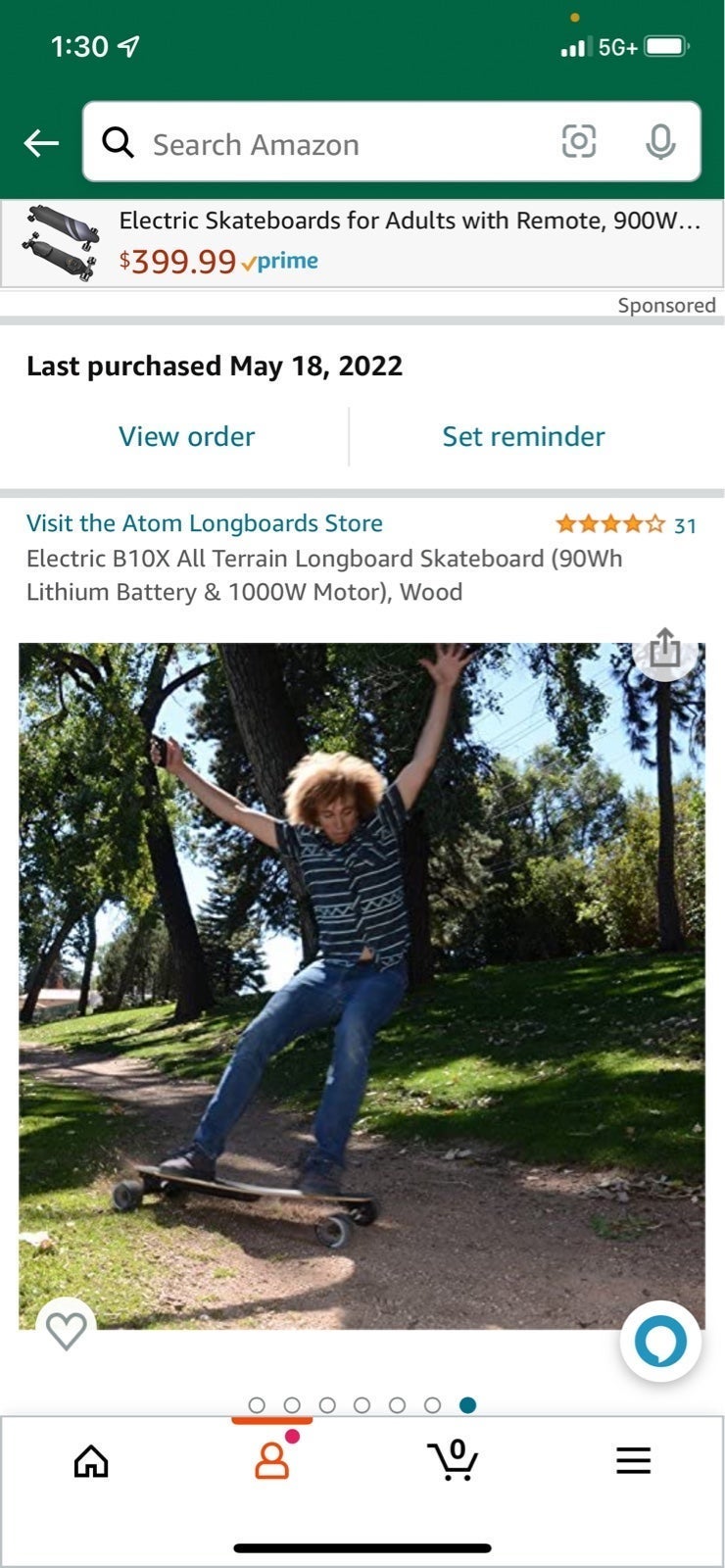Jump to first image dot
Image resolution: width=725 pixels, height=1568 pixels.
[x=257, y=1405]
